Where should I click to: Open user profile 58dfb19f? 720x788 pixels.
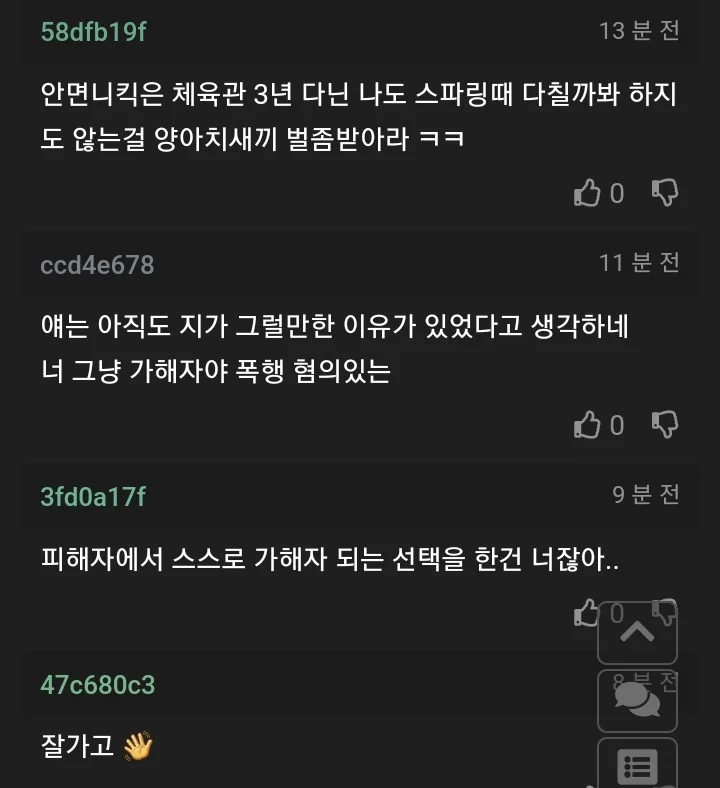coord(92,31)
